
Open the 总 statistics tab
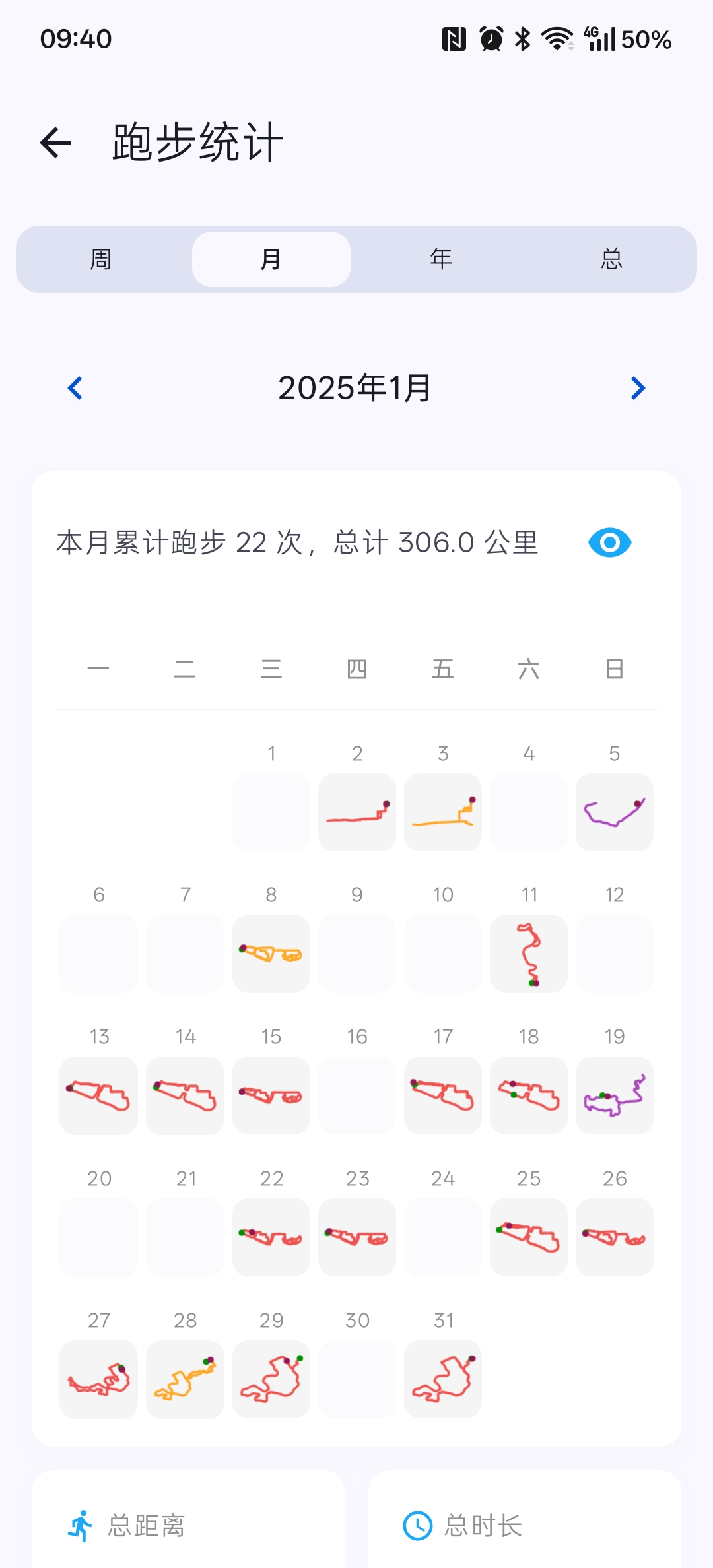coord(612,259)
